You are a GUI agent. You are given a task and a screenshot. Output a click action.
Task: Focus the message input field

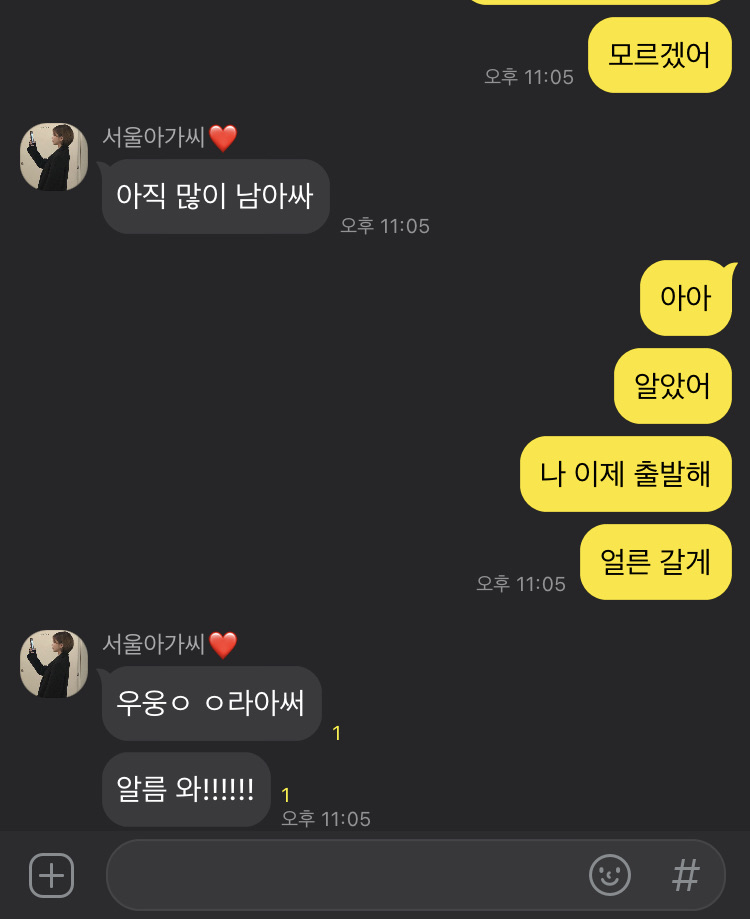[340, 876]
